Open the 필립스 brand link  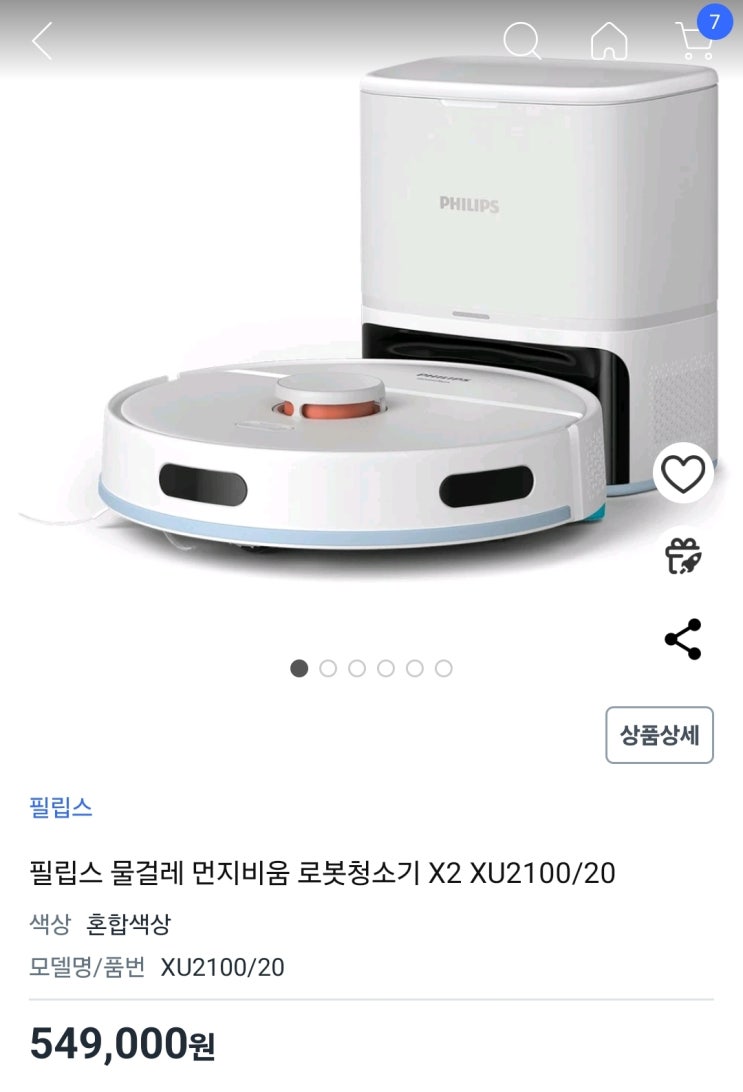coord(61,808)
